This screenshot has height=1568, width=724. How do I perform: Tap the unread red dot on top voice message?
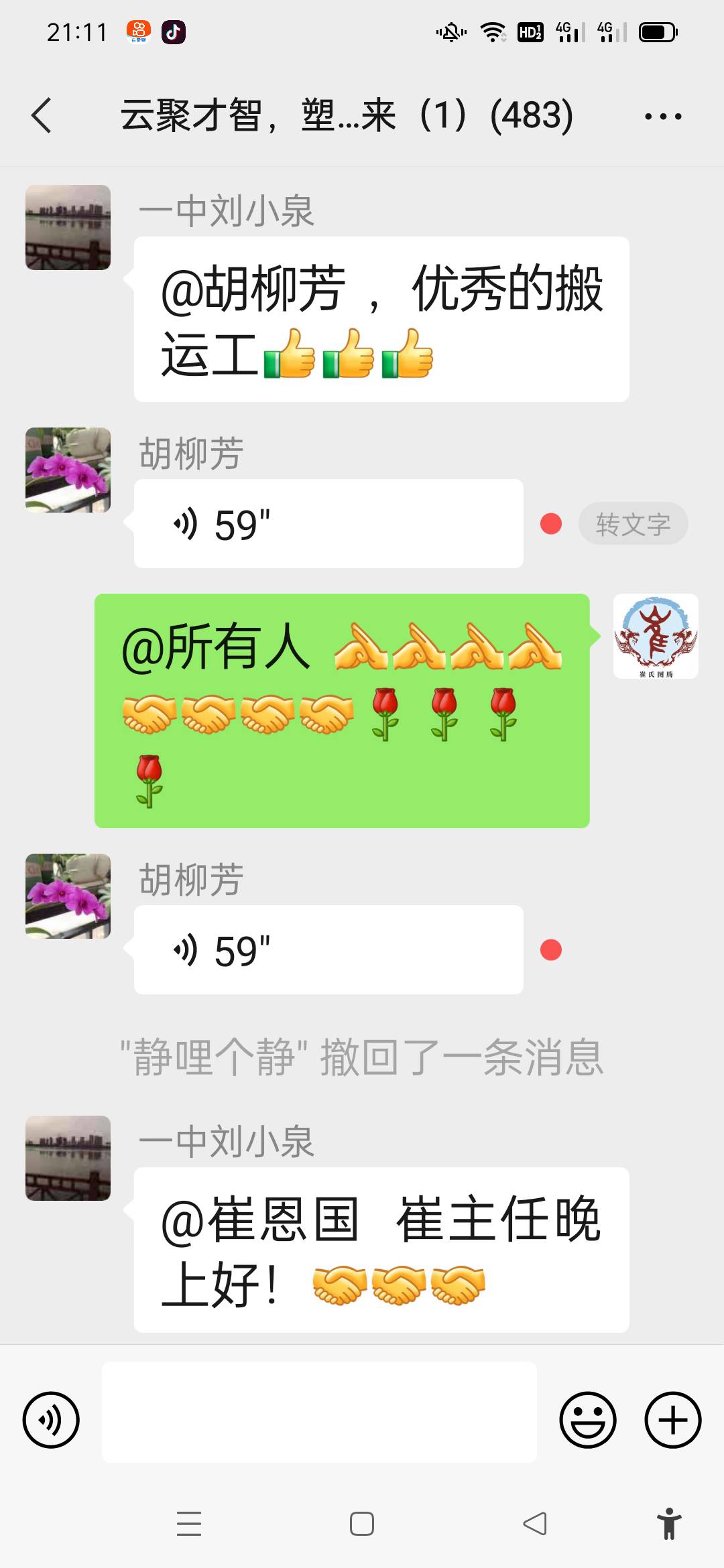(x=550, y=525)
